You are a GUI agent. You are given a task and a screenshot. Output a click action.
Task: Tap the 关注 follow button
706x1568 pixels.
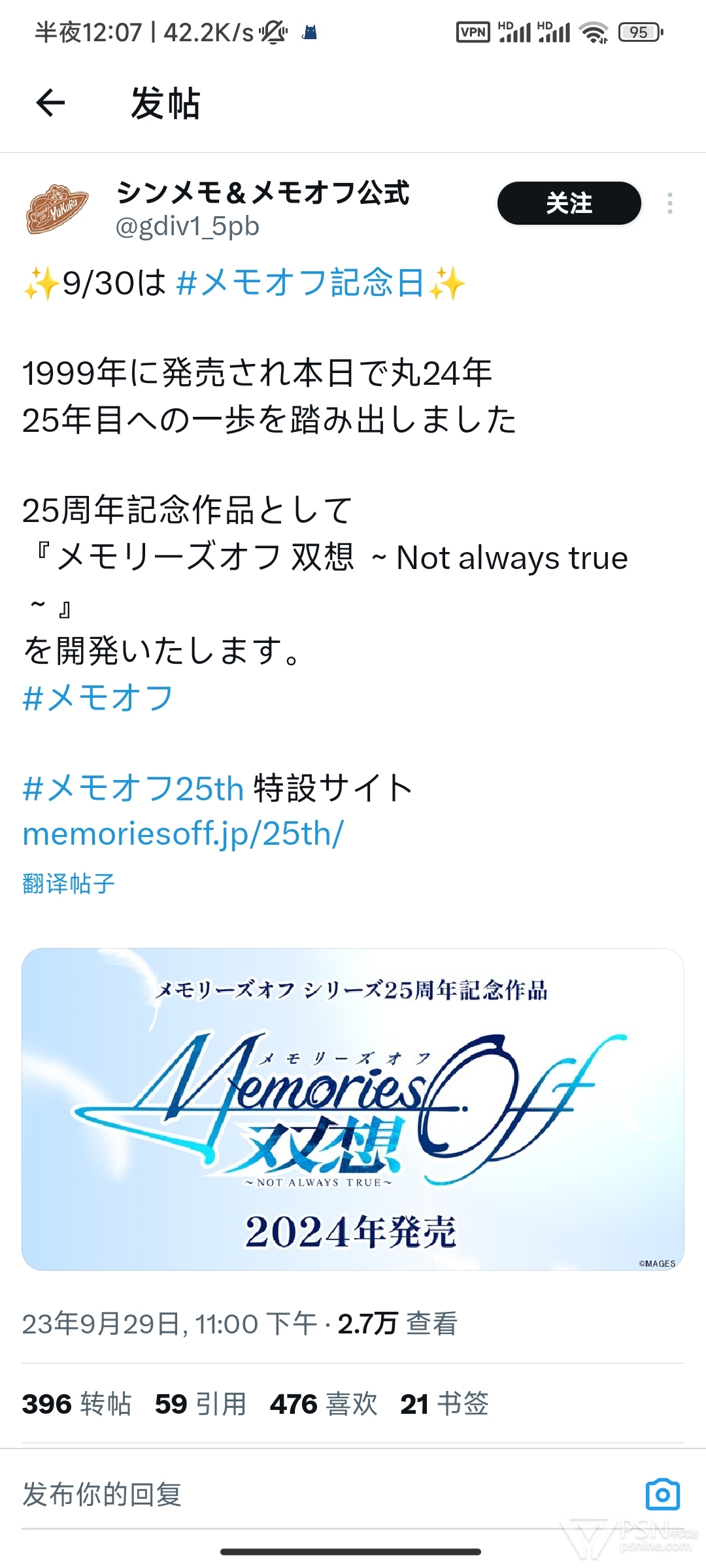tap(569, 203)
